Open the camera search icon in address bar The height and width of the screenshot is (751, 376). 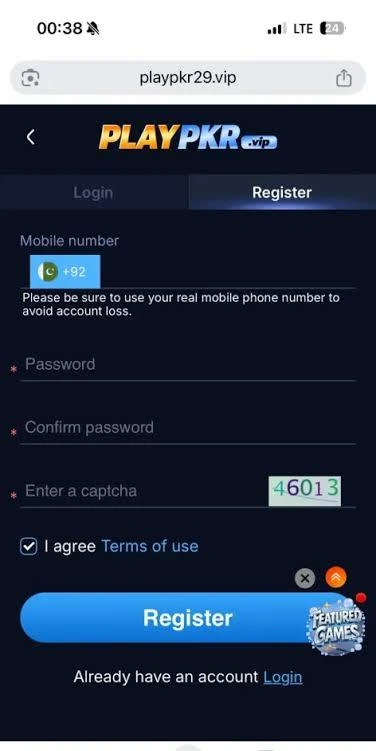31,78
